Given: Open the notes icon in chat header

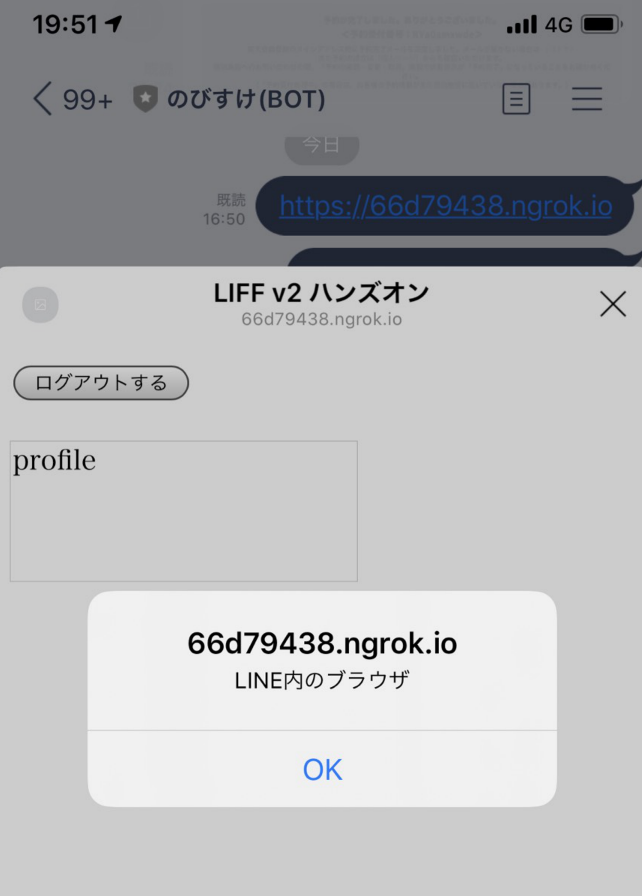Looking at the screenshot, I should tap(516, 99).
